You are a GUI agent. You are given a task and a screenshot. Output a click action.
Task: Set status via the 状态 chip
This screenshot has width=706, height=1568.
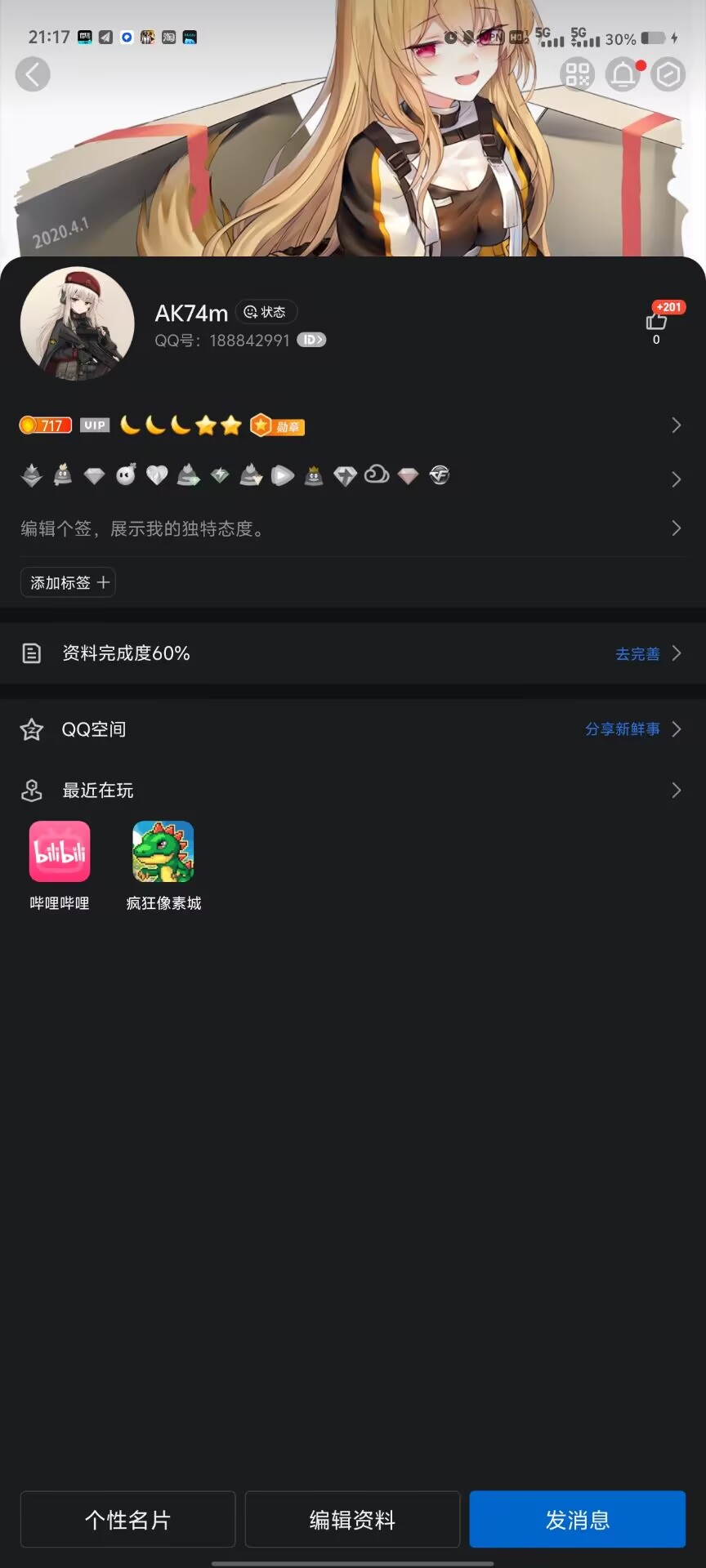click(x=266, y=312)
